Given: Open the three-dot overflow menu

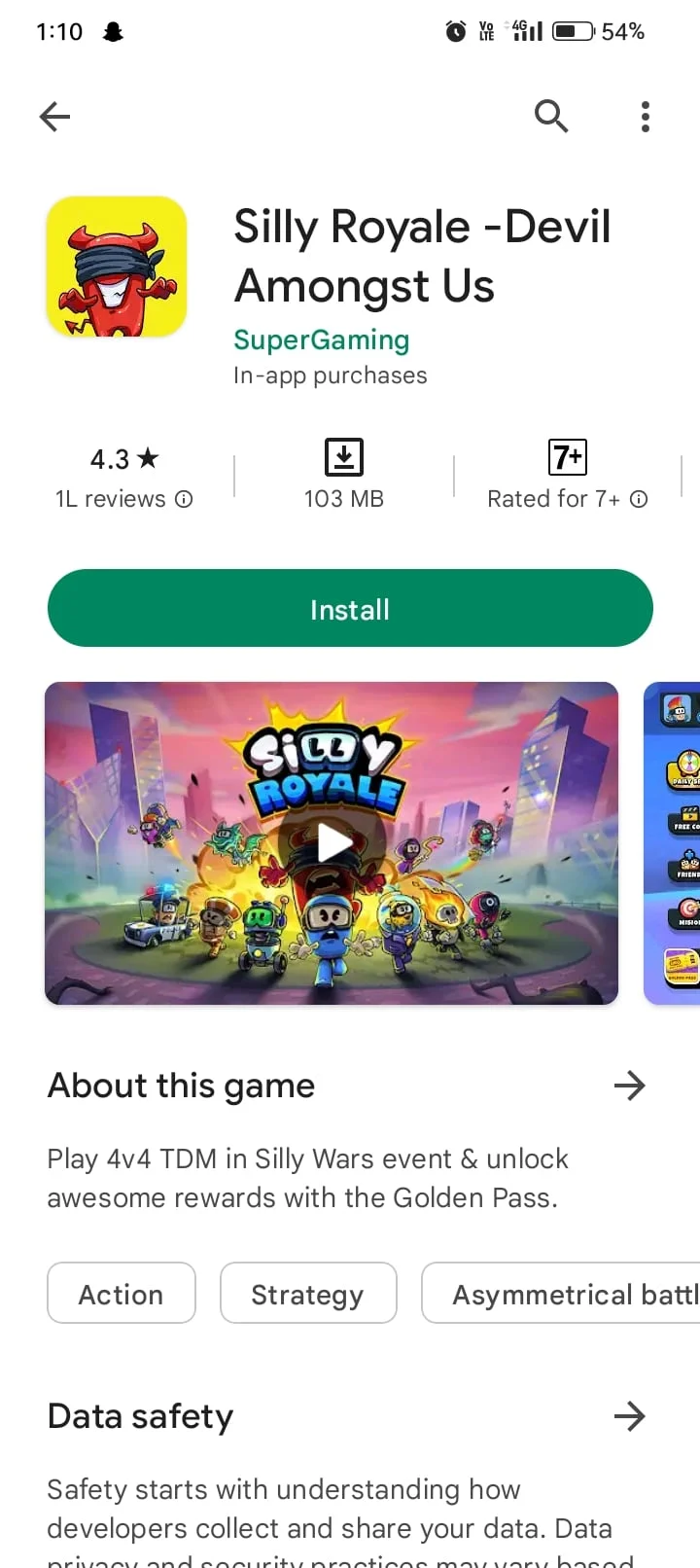Looking at the screenshot, I should coord(645,117).
